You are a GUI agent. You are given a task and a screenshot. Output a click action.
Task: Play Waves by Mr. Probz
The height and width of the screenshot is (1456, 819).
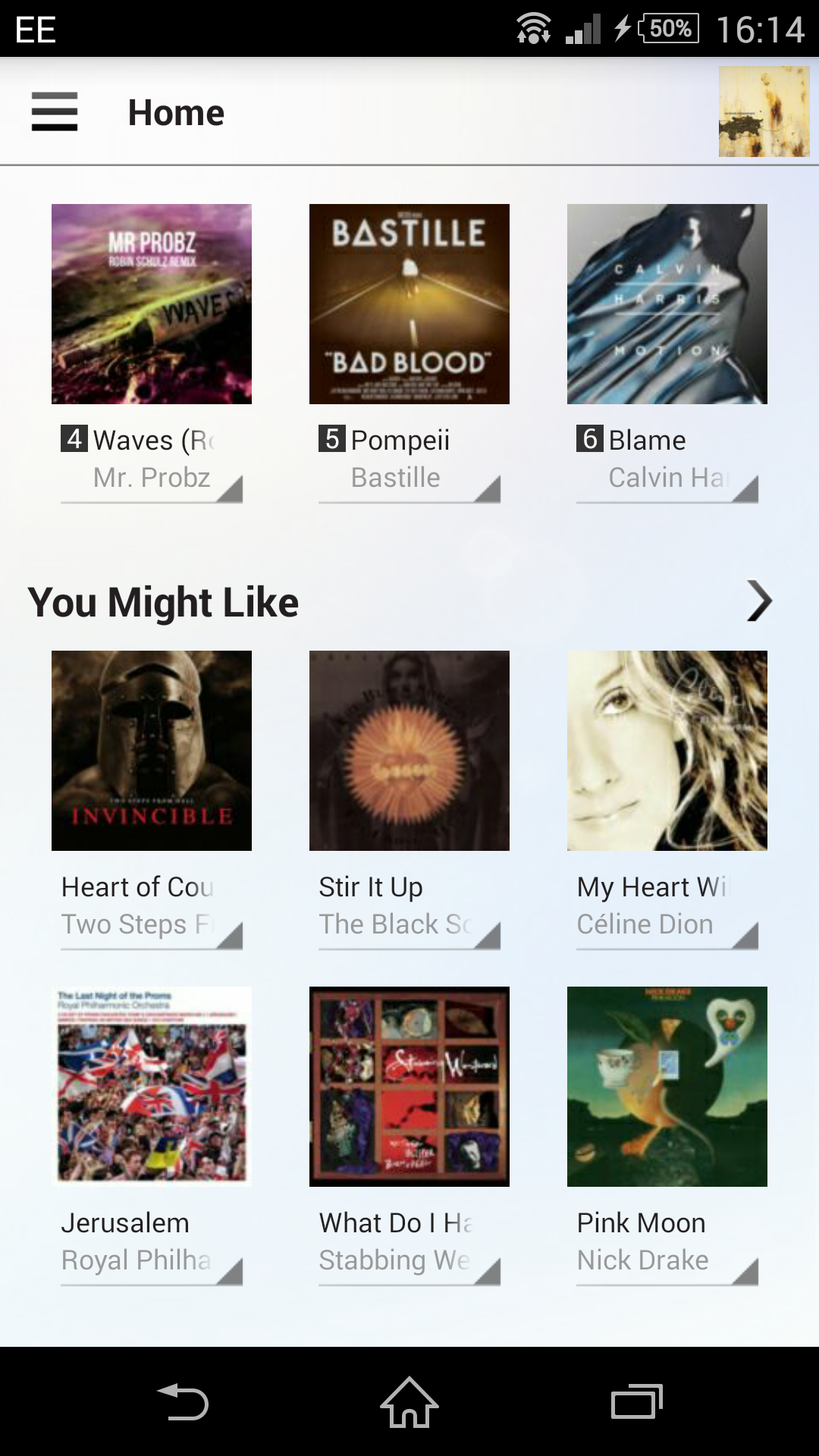tap(152, 304)
